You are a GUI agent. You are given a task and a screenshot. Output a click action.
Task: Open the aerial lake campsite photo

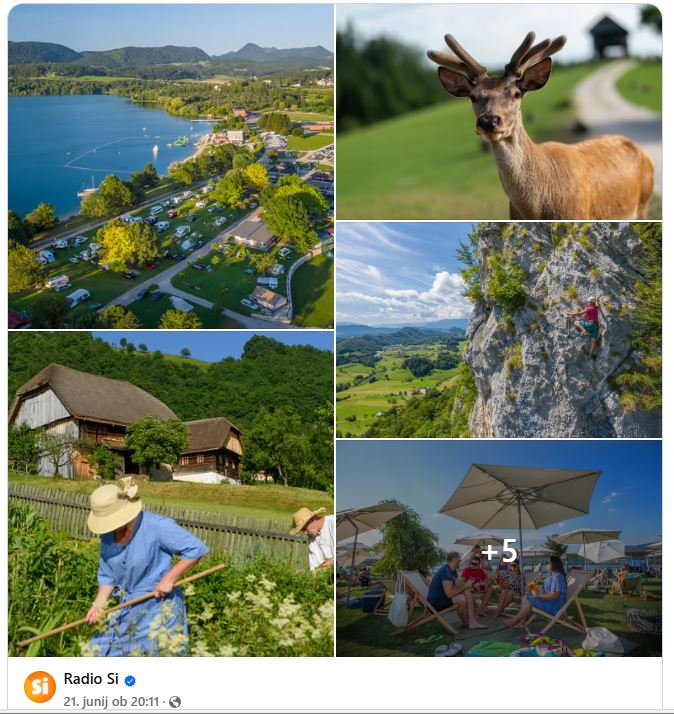click(171, 166)
